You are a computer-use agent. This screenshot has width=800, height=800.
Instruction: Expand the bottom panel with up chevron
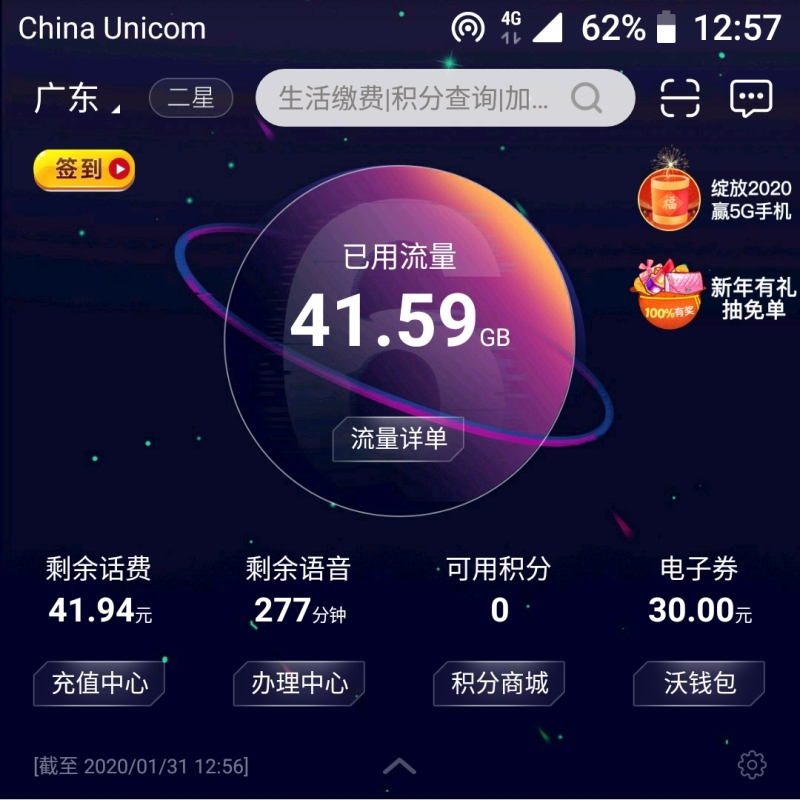pos(399,766)
